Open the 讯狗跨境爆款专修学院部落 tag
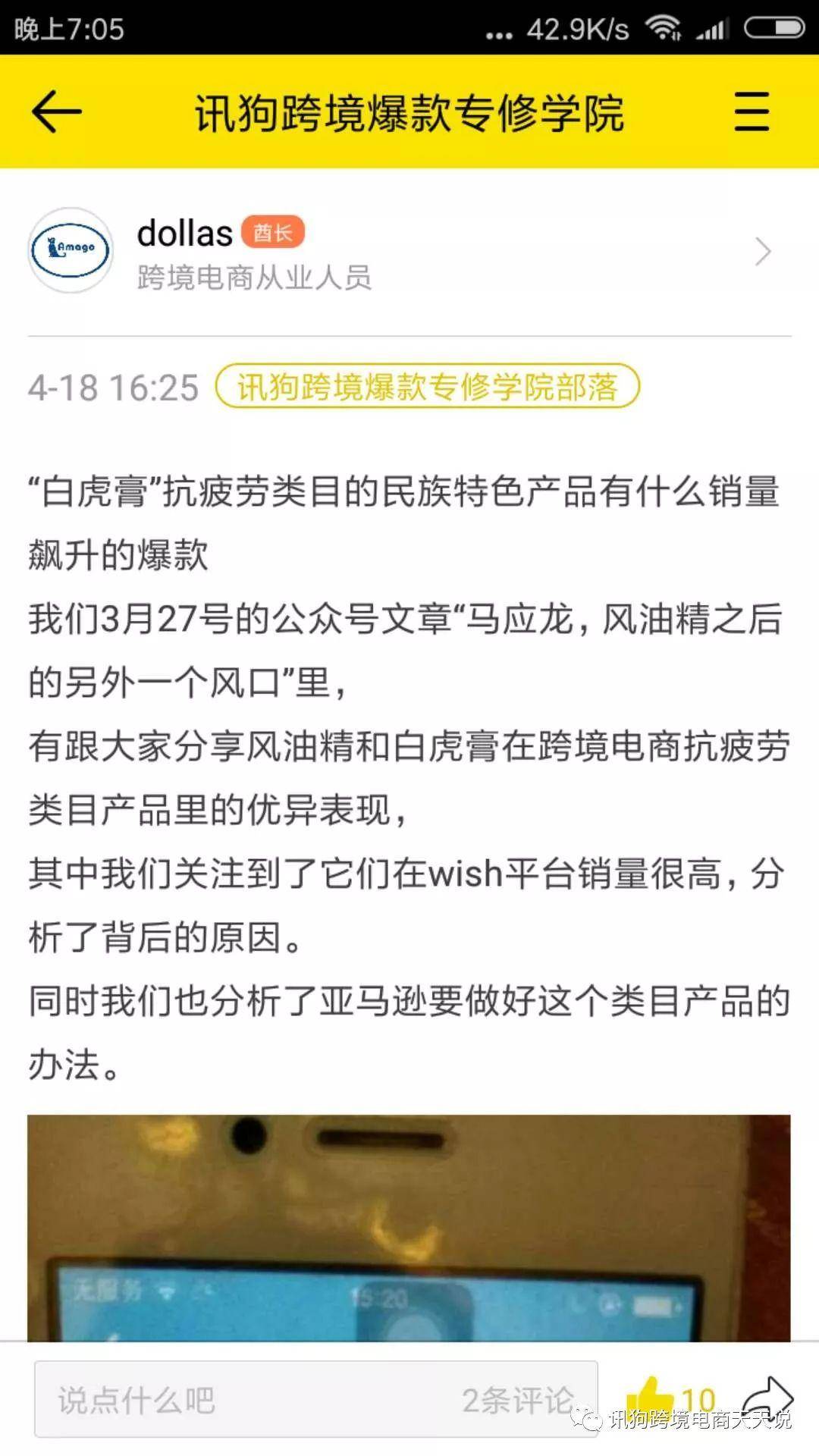Viewport: 819px width, 1456px height. pyautogui.click(x=428, y=388)
